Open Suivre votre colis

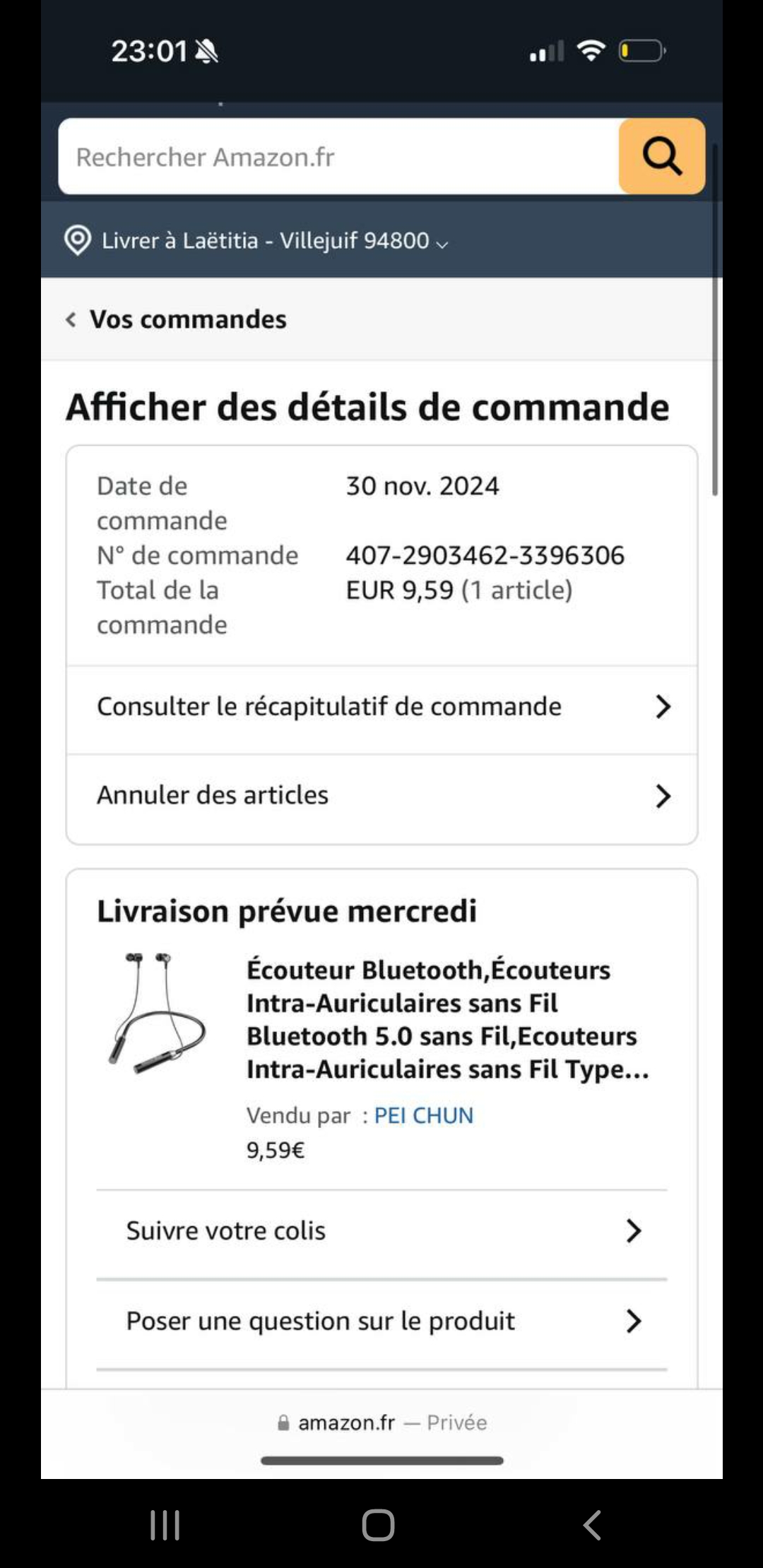pos(381,1231)
